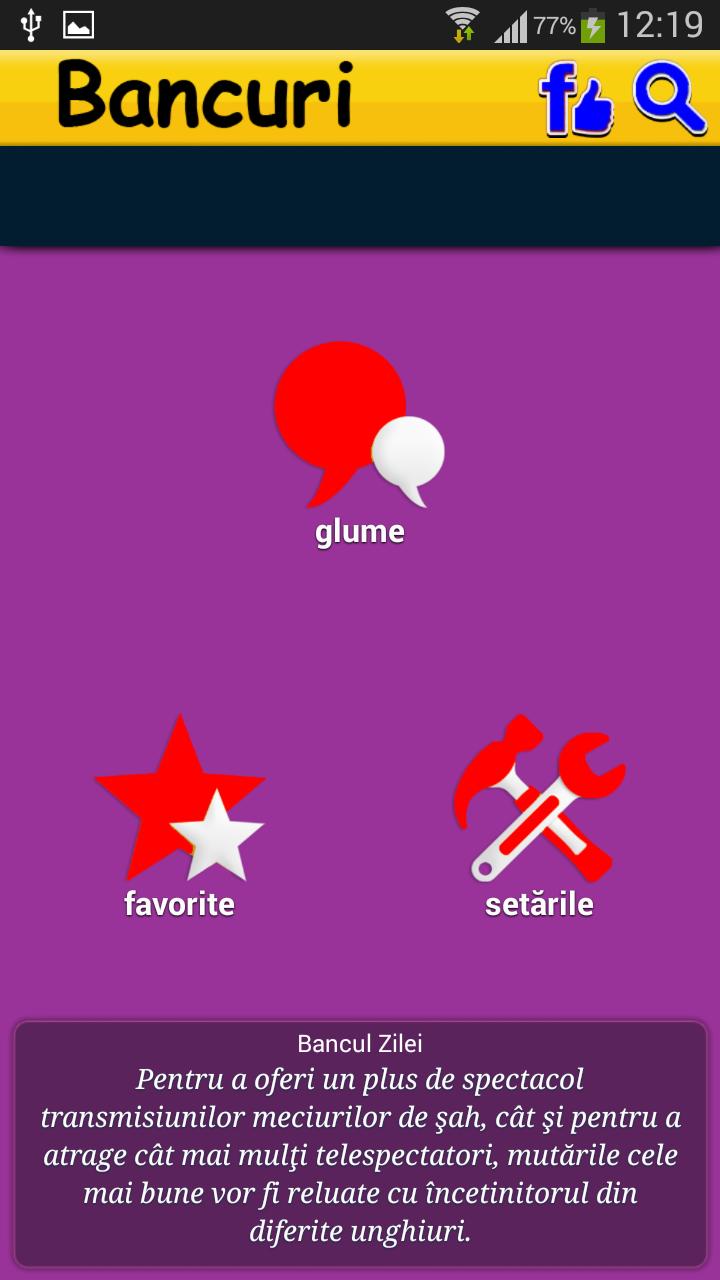This screenshot has height=1280, width=720.
Task: Open the search magnifier
Action: pyautogui.click(x=668, y=98)
